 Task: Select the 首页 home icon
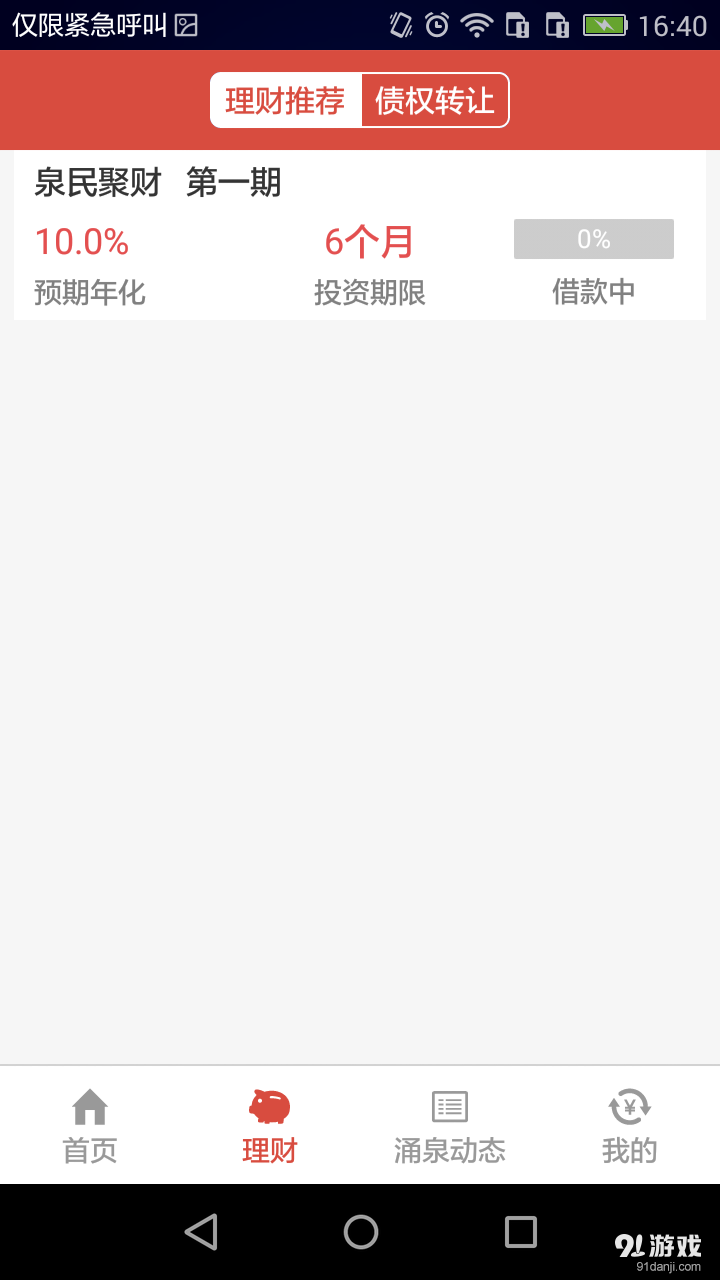click(x=90, y=1106)
